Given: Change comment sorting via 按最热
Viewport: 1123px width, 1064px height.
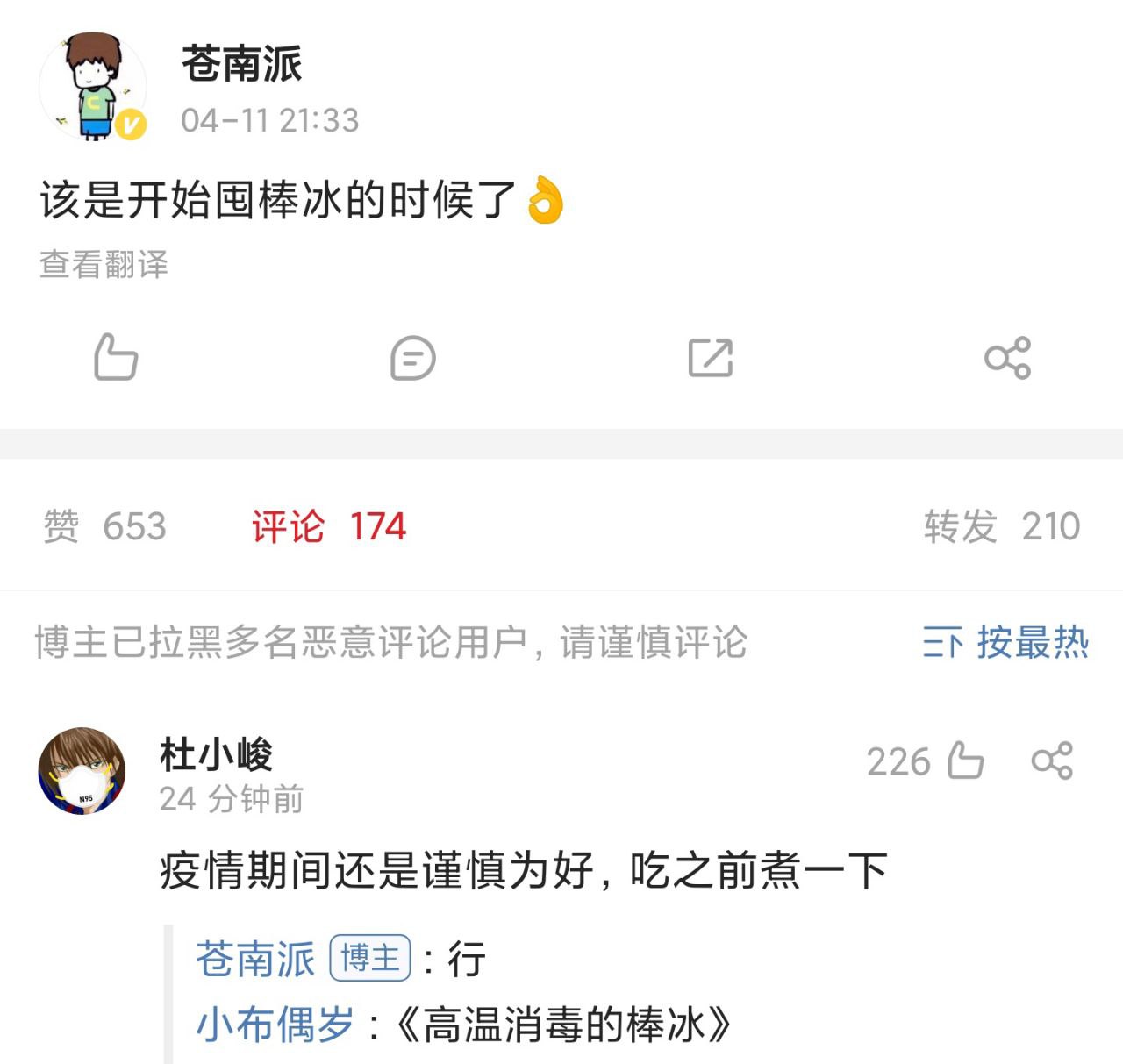Looking at the screenshot, I should click(1005, 642).
